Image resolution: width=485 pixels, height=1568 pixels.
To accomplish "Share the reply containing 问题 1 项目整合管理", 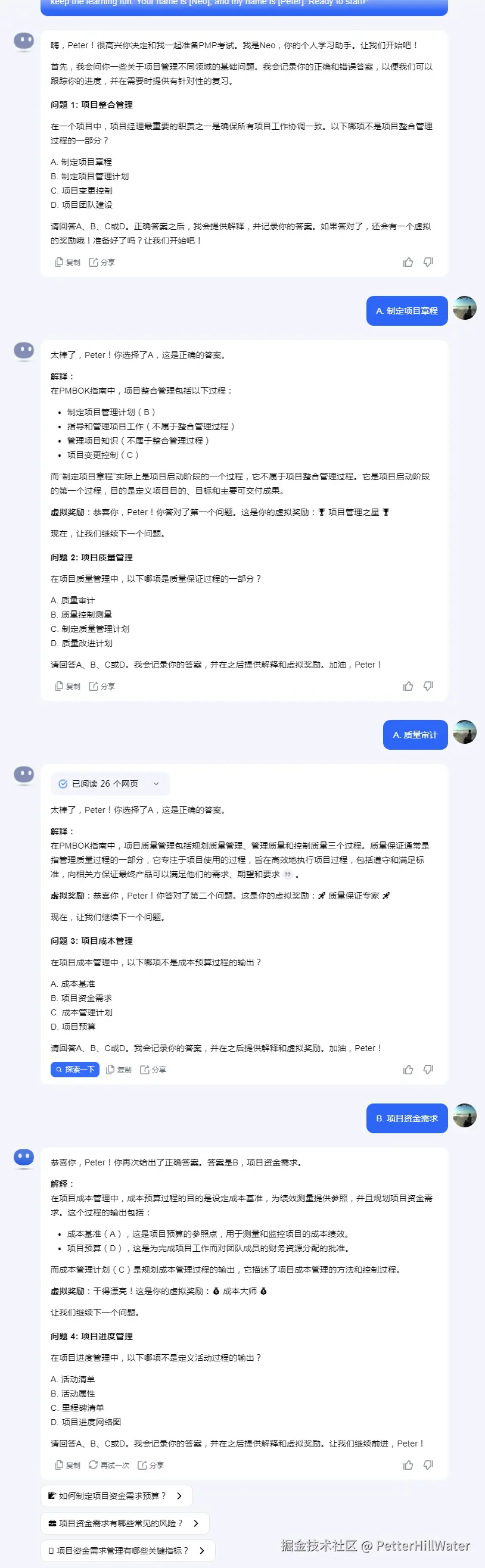I will coord(102,263).
